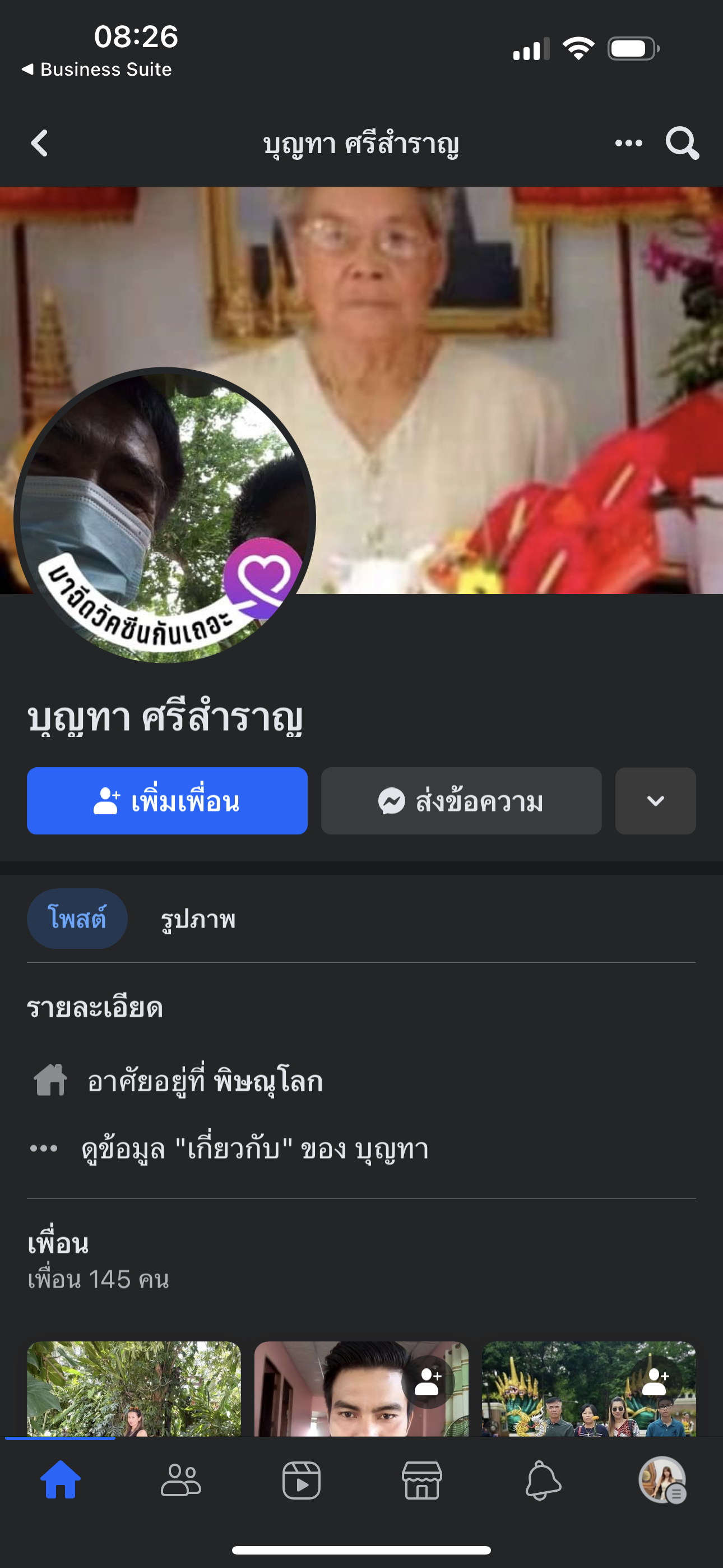
Task: Open the notifications bell
Action: (x=543, y=1480)
